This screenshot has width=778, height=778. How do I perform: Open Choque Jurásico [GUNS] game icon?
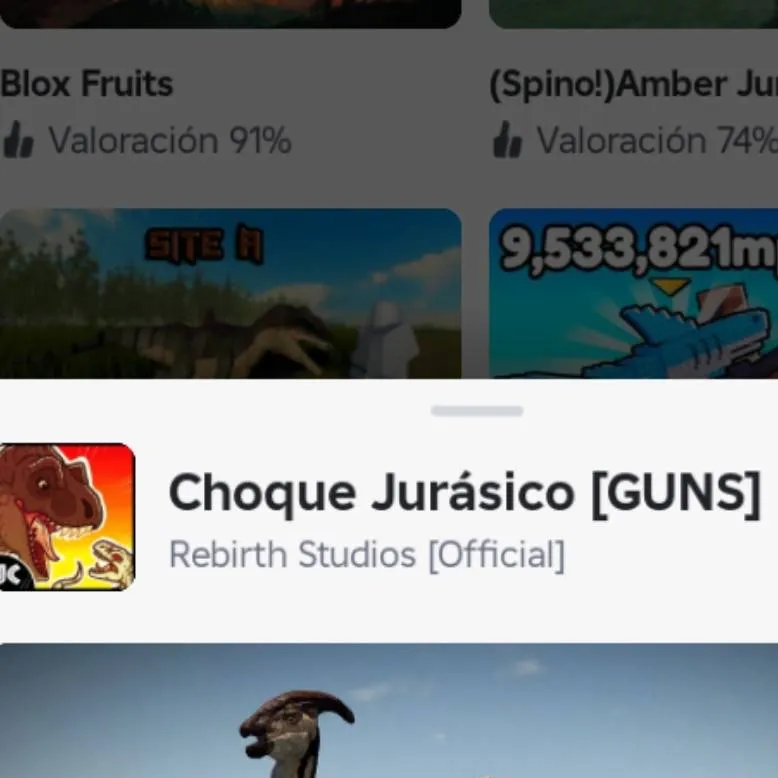coord(66,517)
